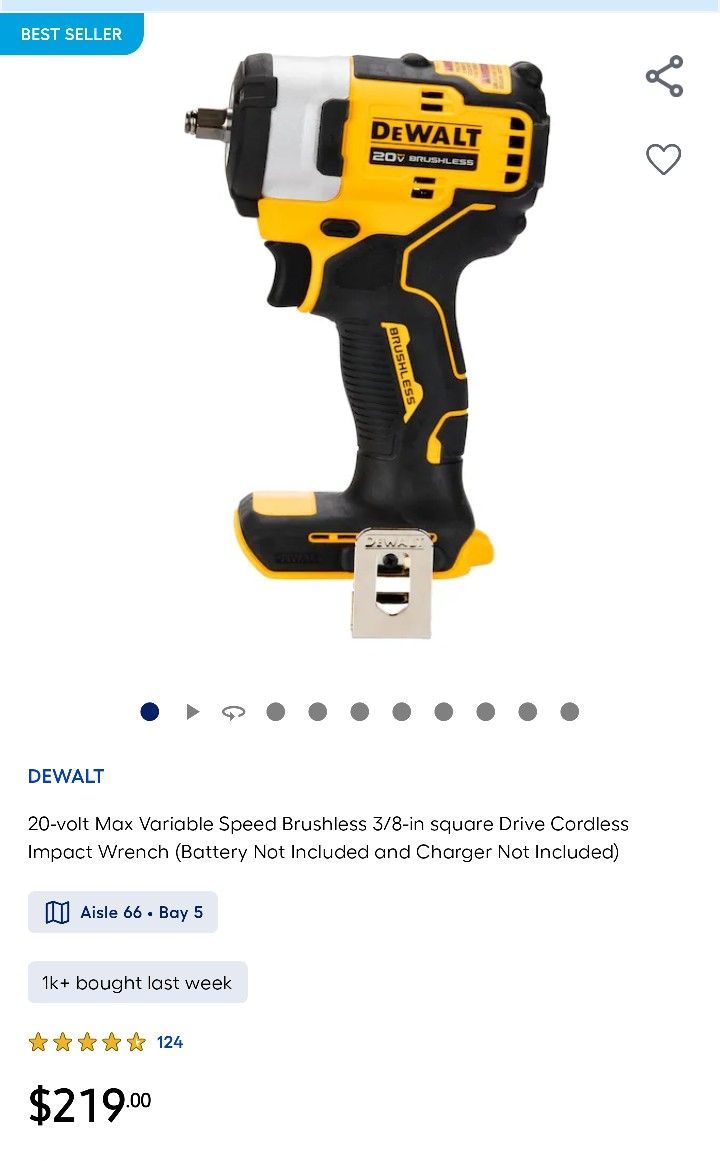Click the 1k+ bought last week badge
The width and height of the screenshot is (720, 1161).
click(x=137, y=982)
